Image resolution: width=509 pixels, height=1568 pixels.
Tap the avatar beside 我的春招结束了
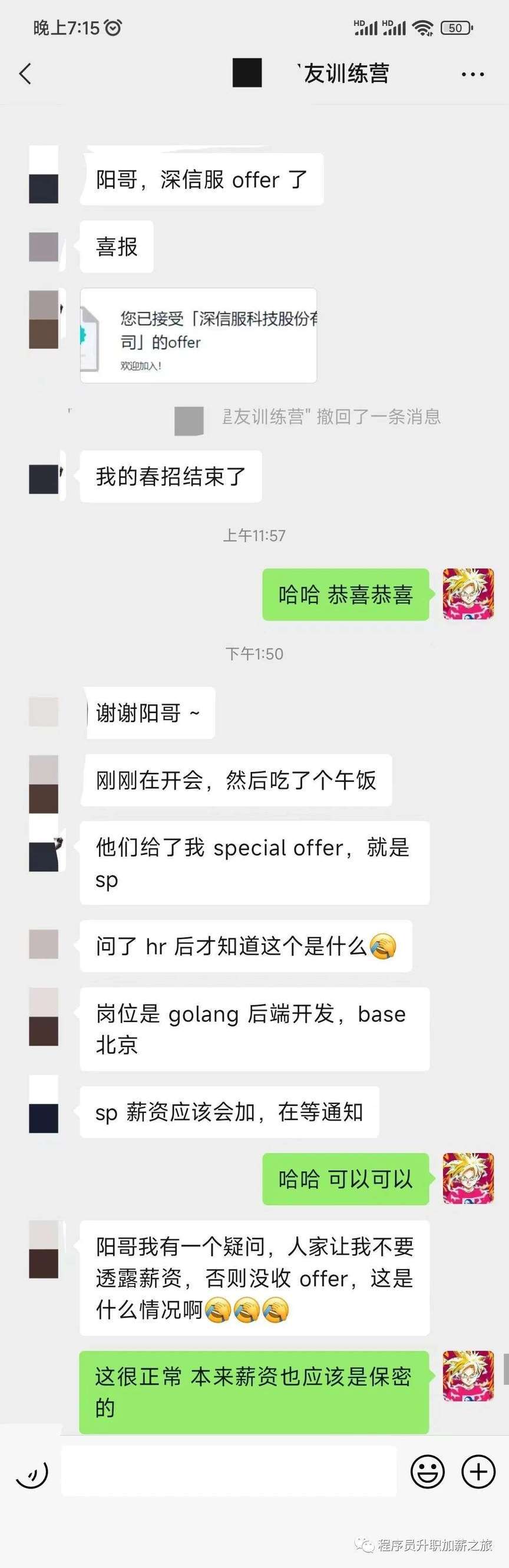44,478
